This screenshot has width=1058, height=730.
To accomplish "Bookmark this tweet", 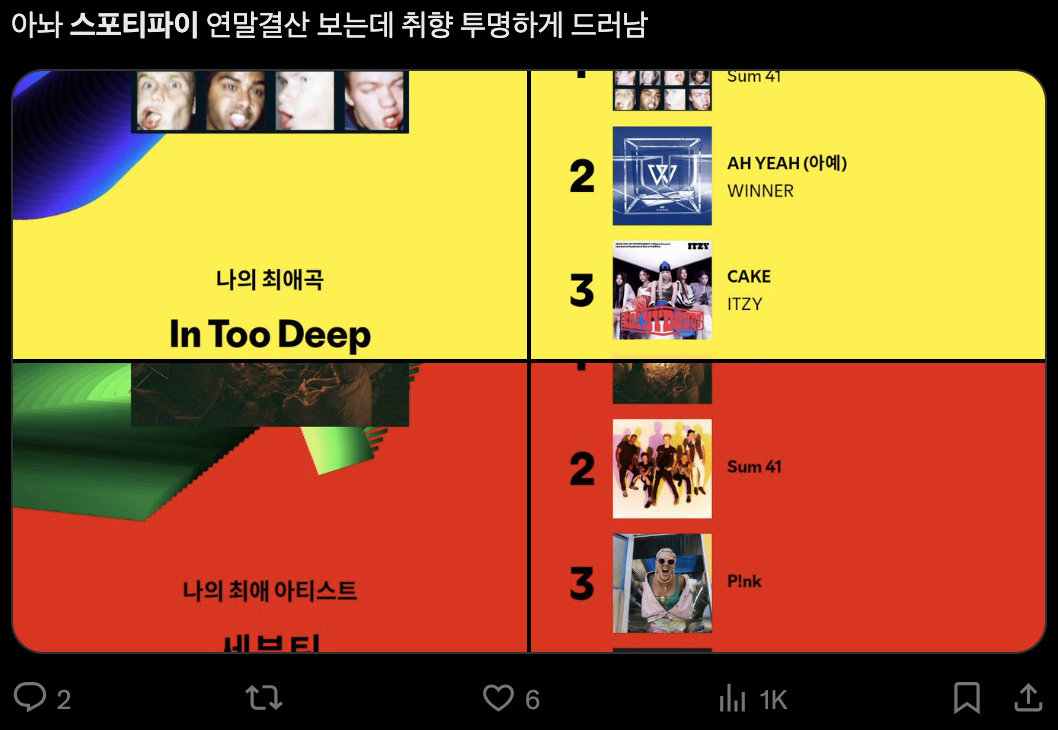I will point(966,698).
